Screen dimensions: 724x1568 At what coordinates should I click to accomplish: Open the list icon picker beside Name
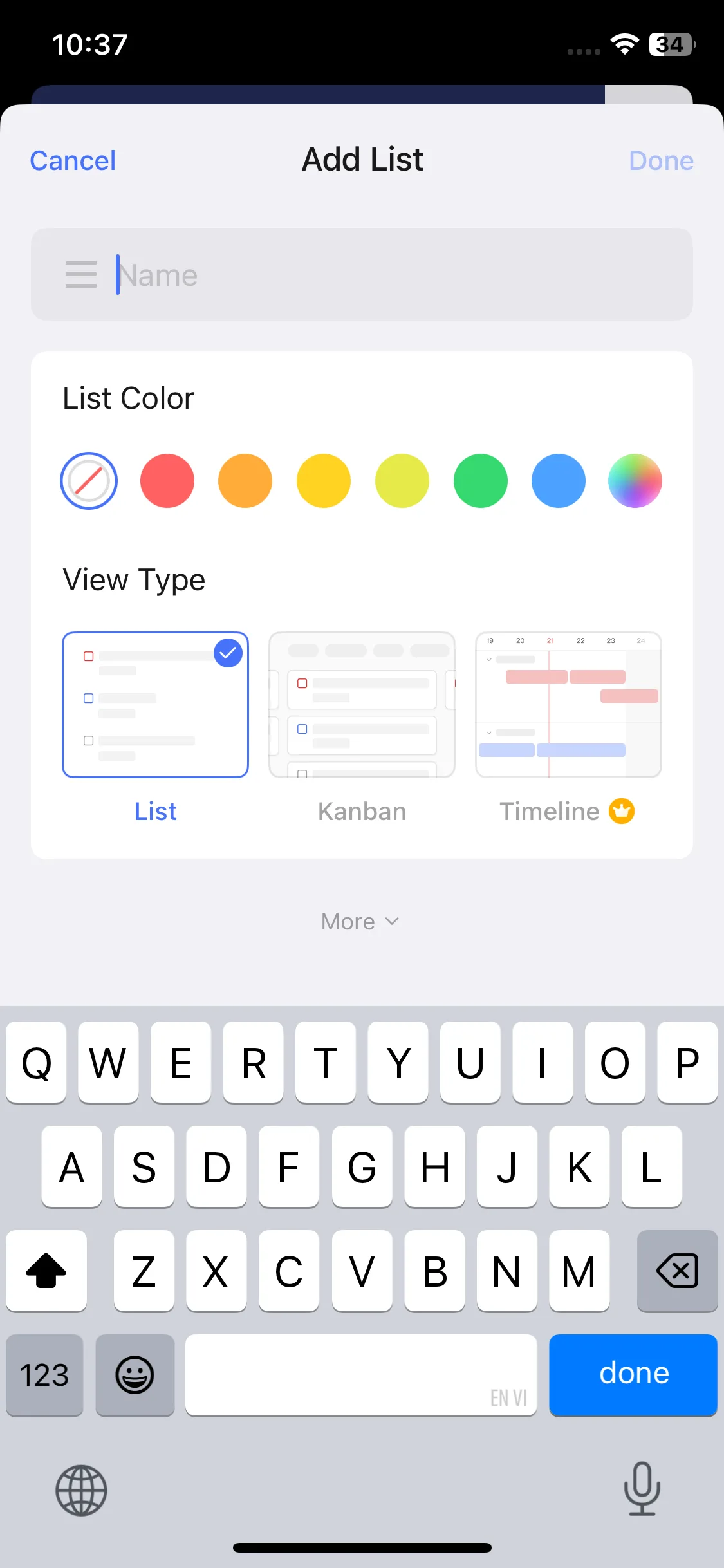[x=81, y=275]
